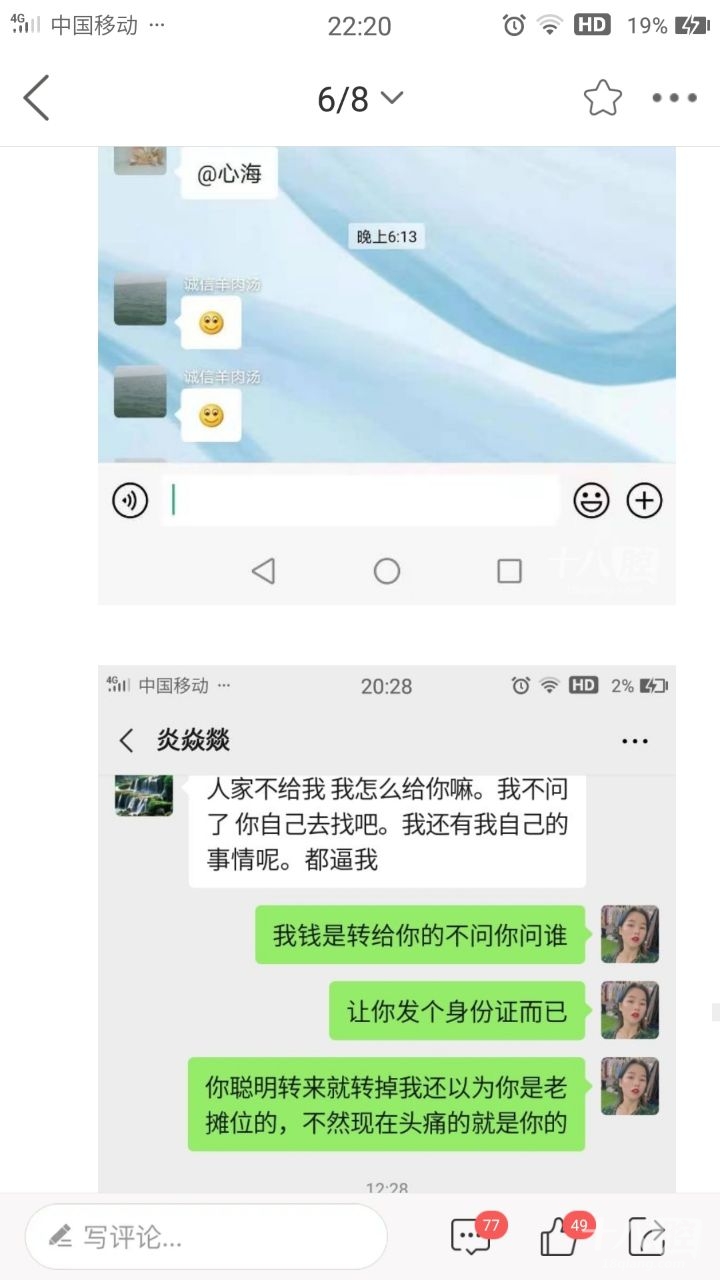The width and height of the screenshot is (720, 1280).
Task: Open the 炎焱燚 chat screenshot image
Action: 386,928
